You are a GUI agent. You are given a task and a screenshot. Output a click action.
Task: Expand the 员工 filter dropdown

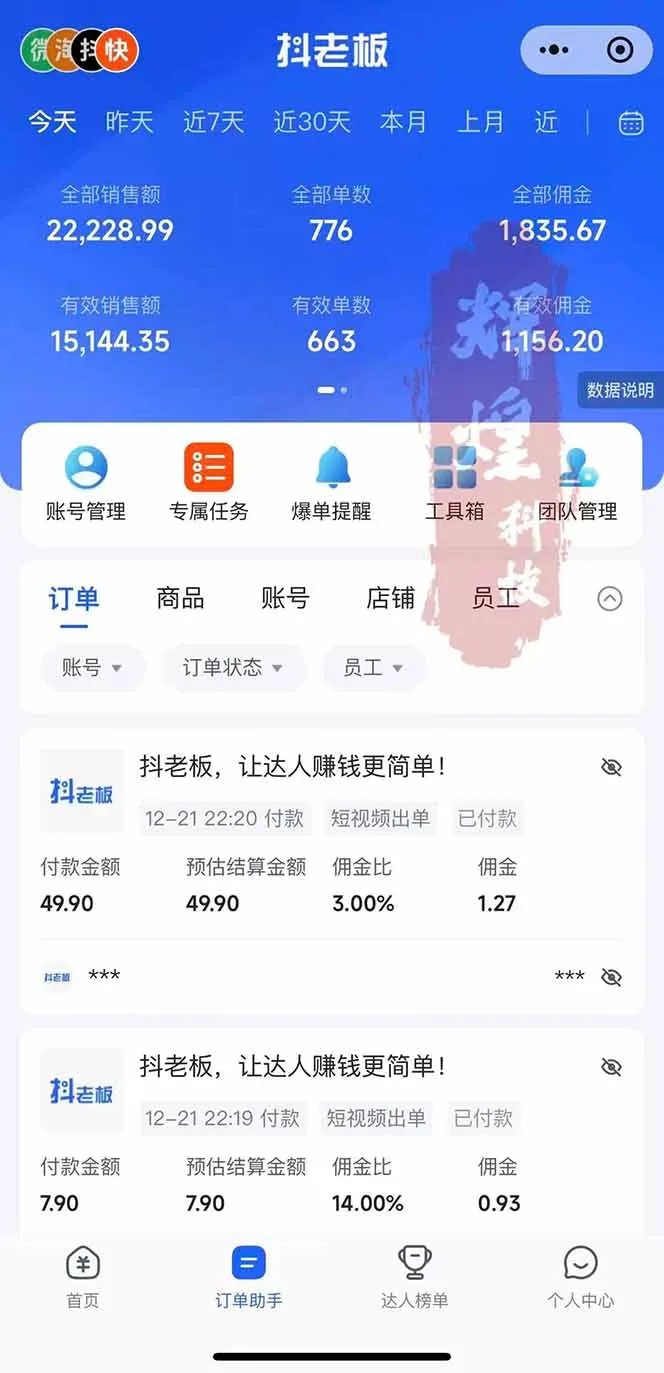tap(373, 667)
